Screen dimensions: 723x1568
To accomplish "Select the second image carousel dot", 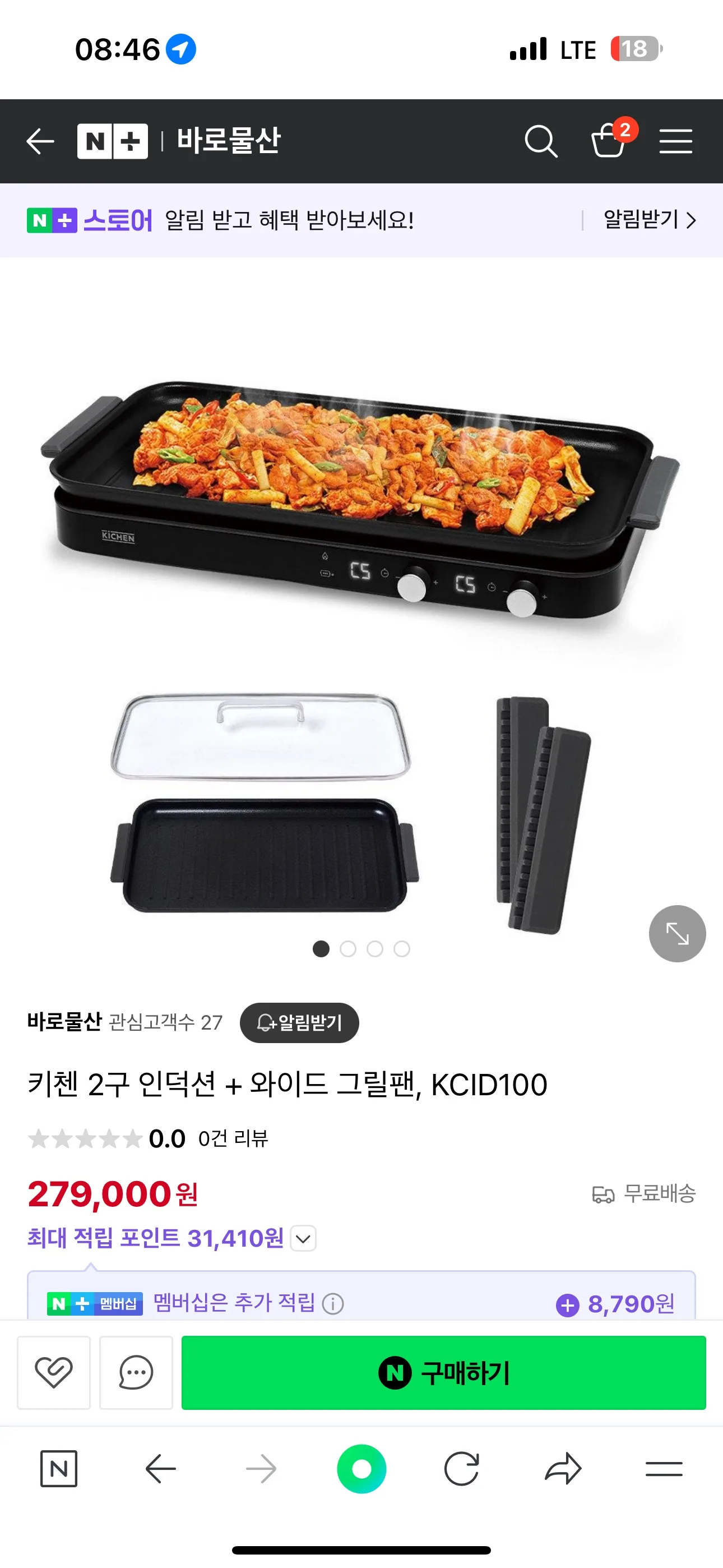I will pyautogui.click(x=348, y=949).
